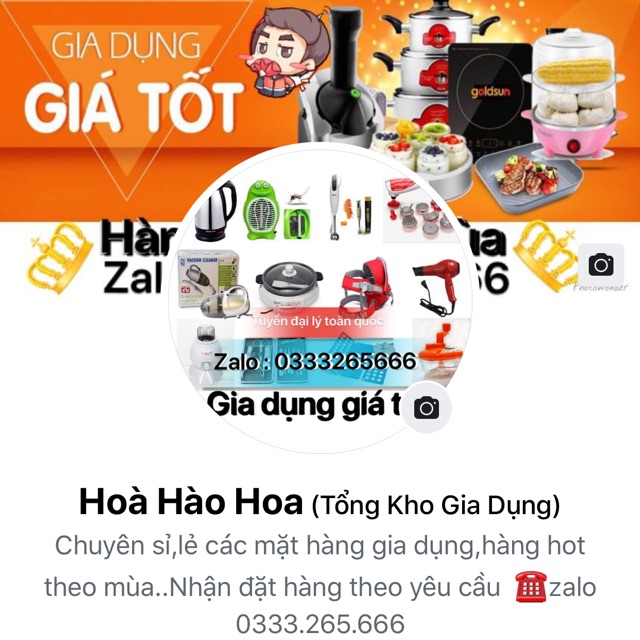The width and height of the screenshot is (640, 640).
Task: Open the circular profile picture
Action: [320, 298]
